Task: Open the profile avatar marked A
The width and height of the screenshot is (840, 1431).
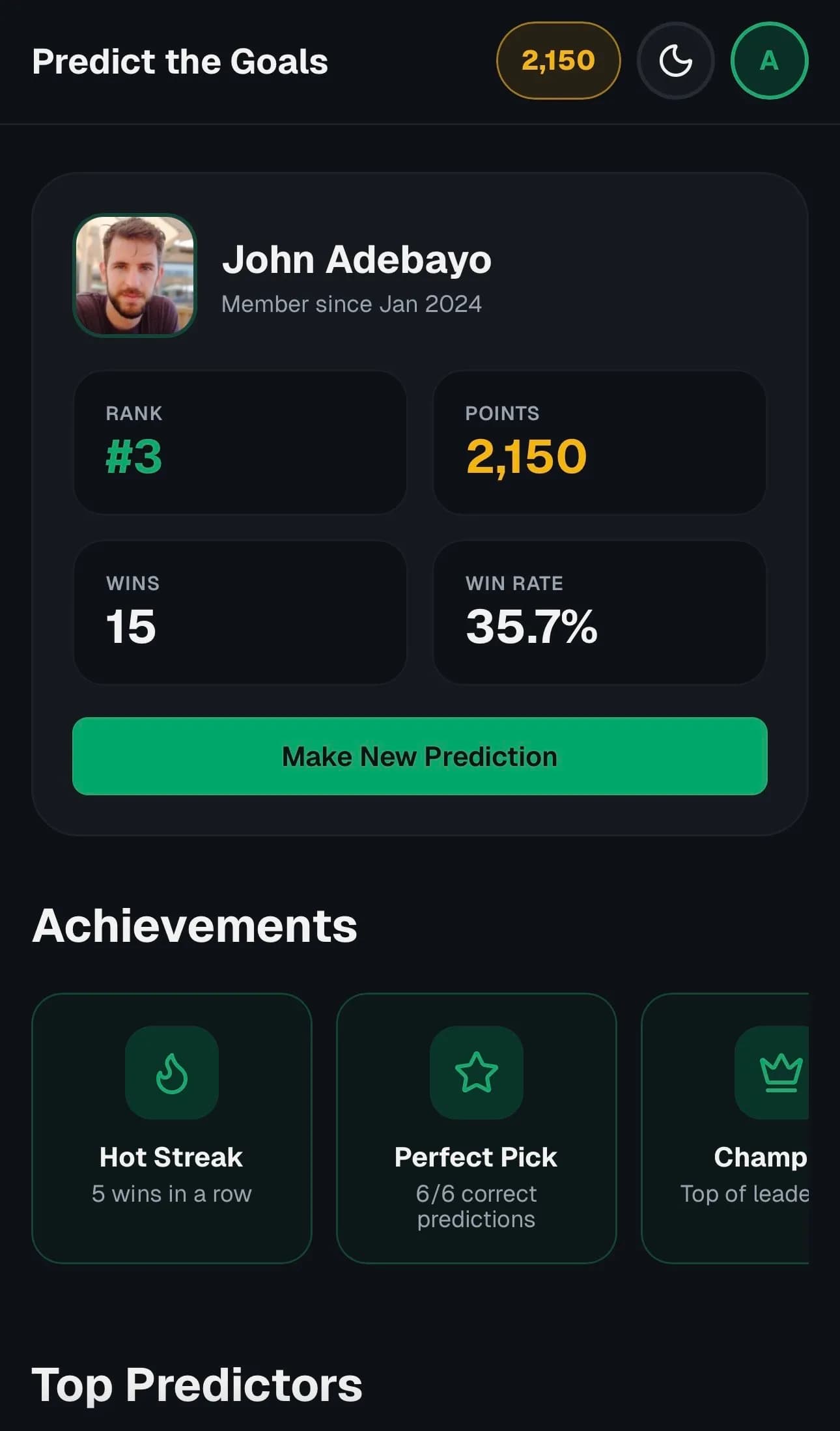Action: point(769,61)
